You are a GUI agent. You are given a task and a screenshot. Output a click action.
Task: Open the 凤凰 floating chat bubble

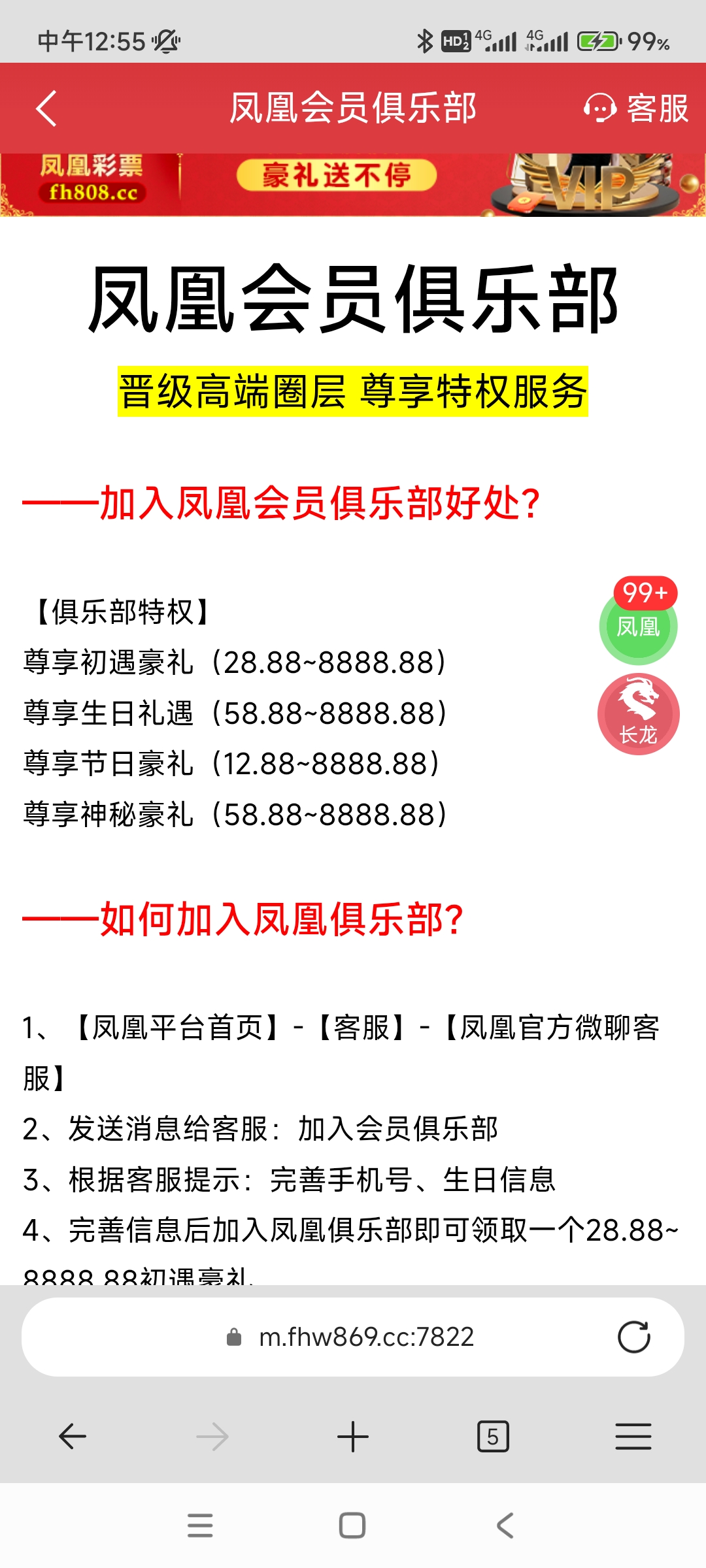pyautogui.click(x=638, y=626)
